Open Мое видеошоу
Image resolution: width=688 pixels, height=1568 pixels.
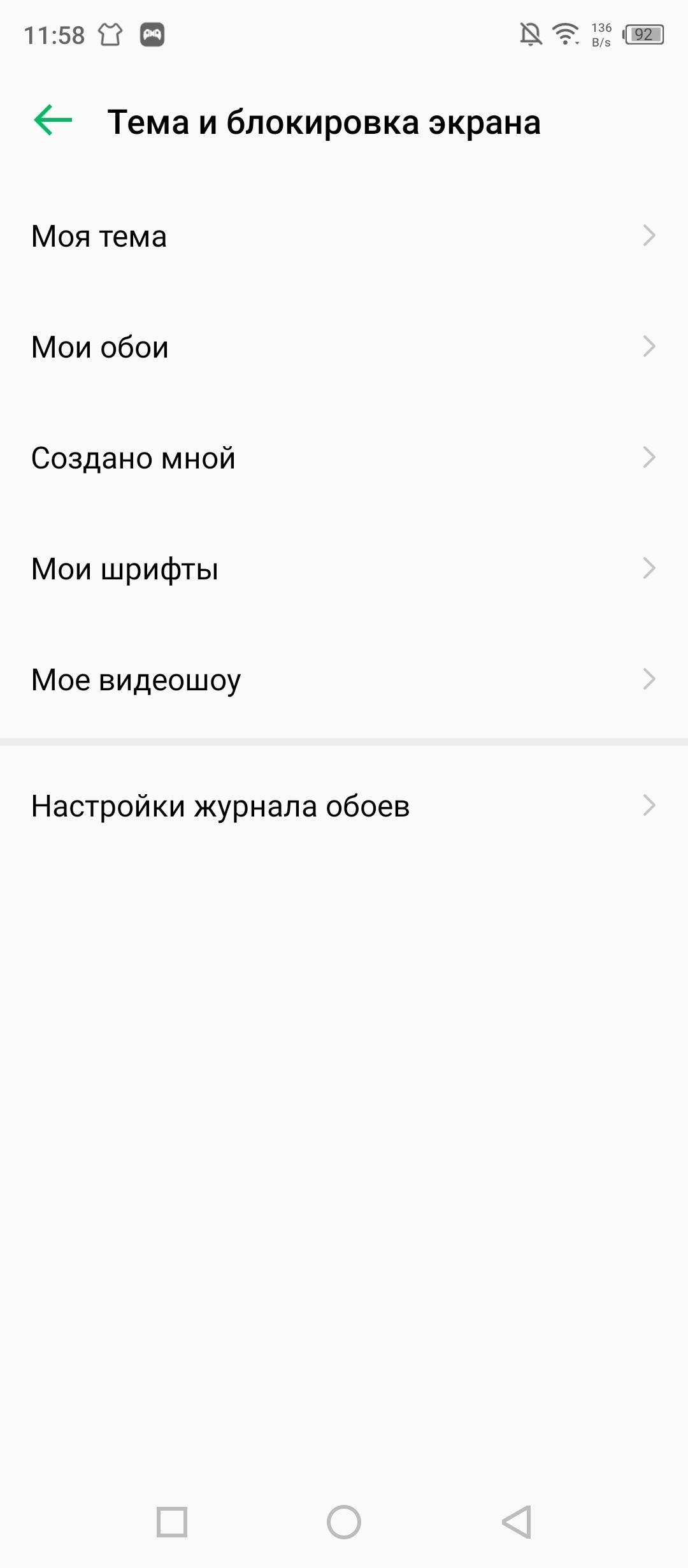tap(344, 680)
